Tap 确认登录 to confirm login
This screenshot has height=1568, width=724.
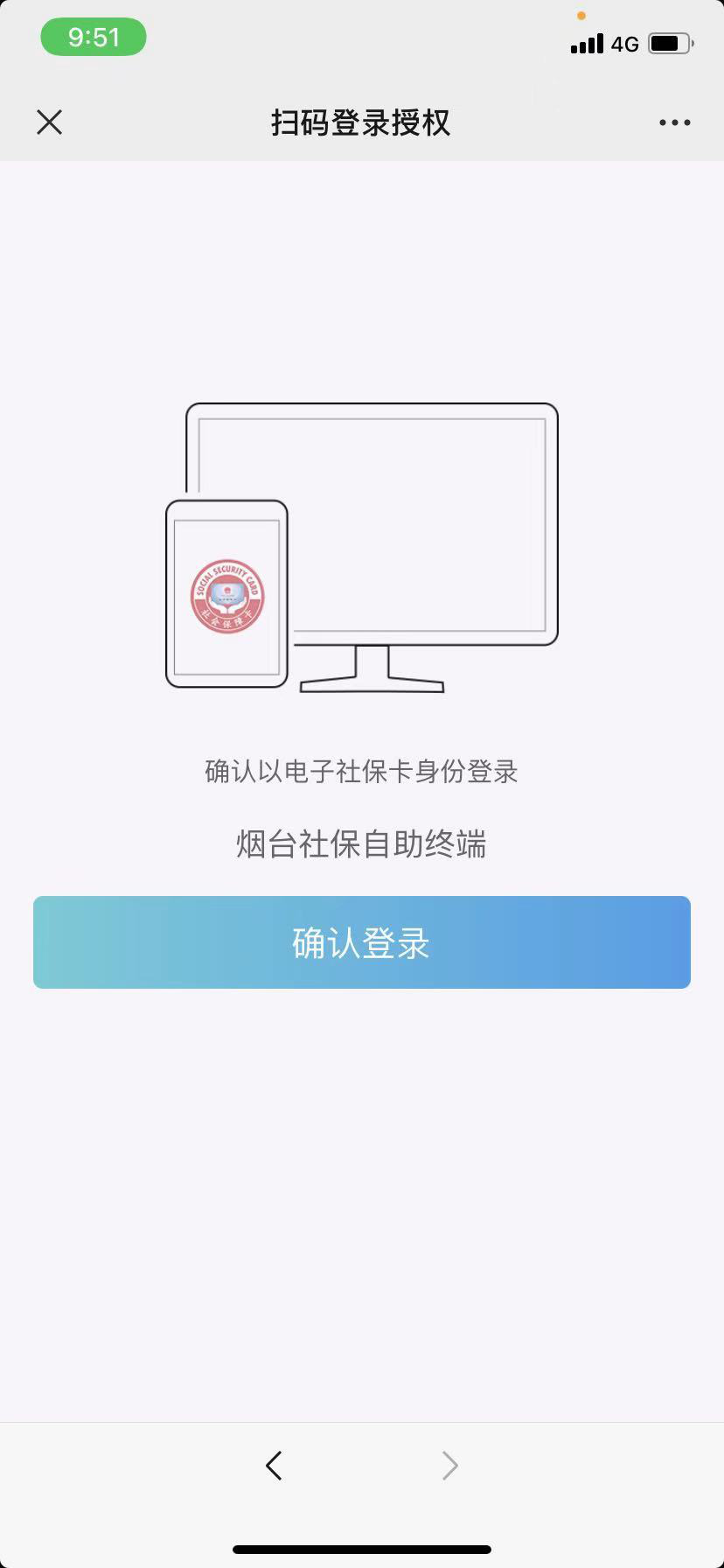coord(361,942)
